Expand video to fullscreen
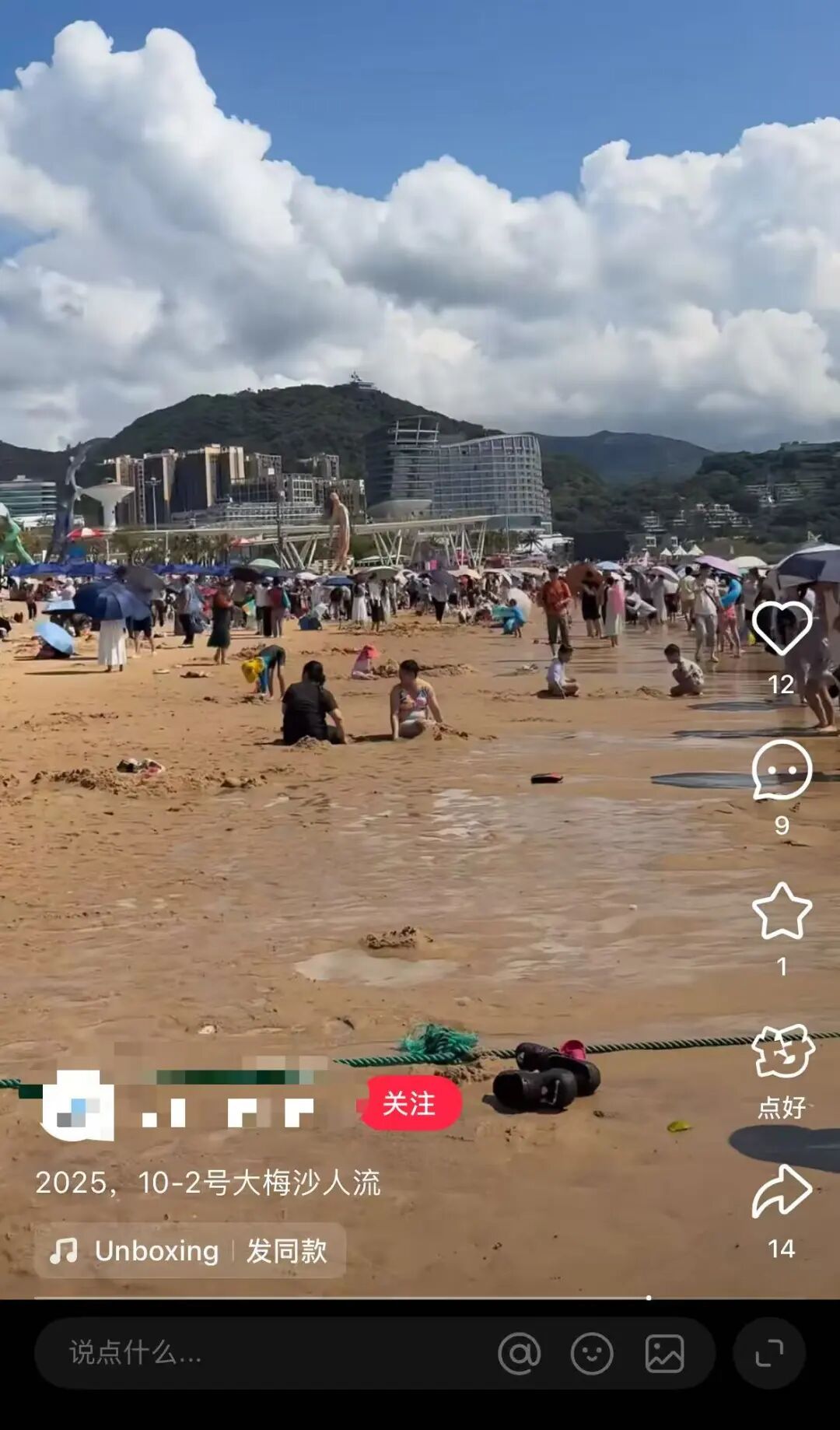840x1430 pixels. 769,1354
